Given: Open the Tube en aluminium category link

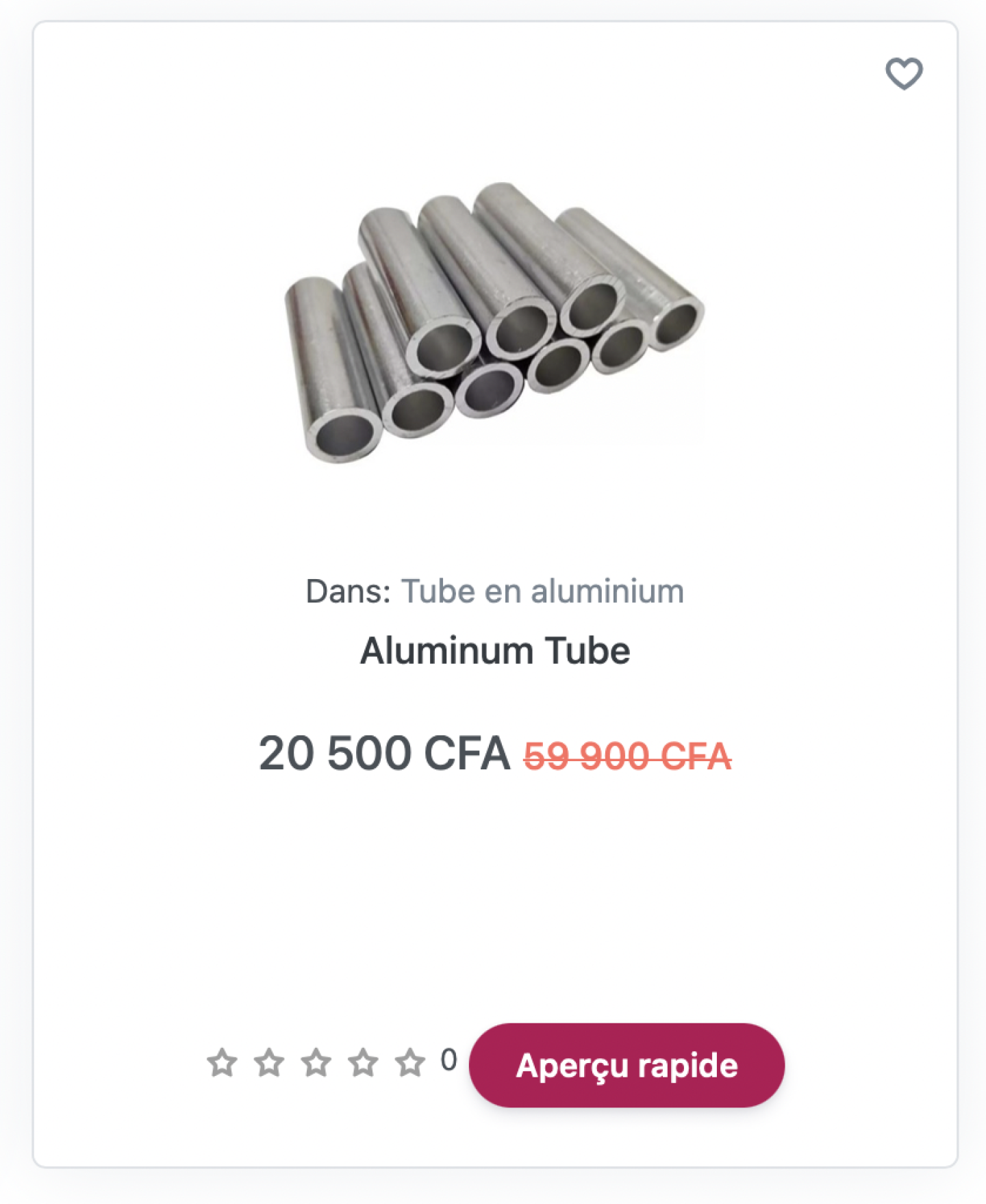Looking at the screenshot, I should point(542,591).
